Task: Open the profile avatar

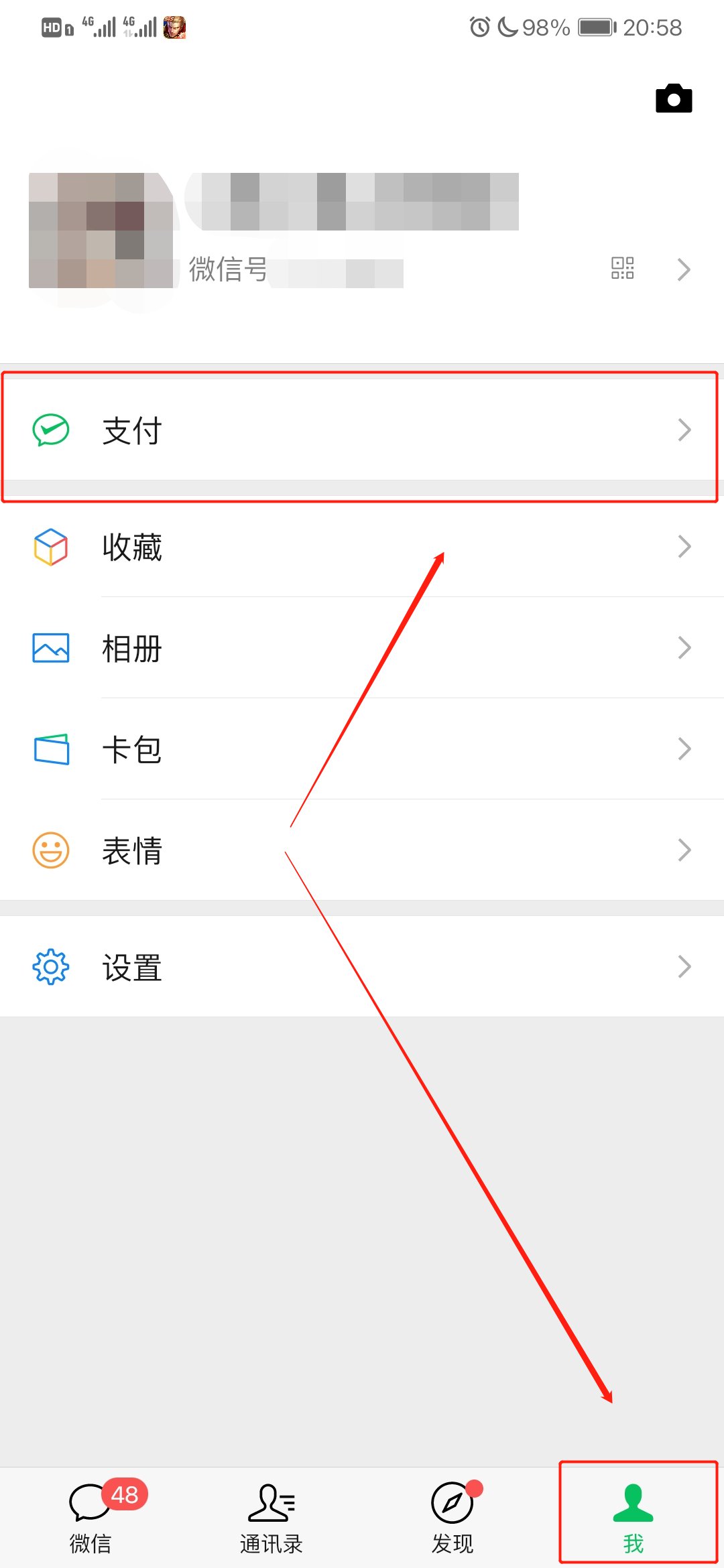Action: pos(101,230)
